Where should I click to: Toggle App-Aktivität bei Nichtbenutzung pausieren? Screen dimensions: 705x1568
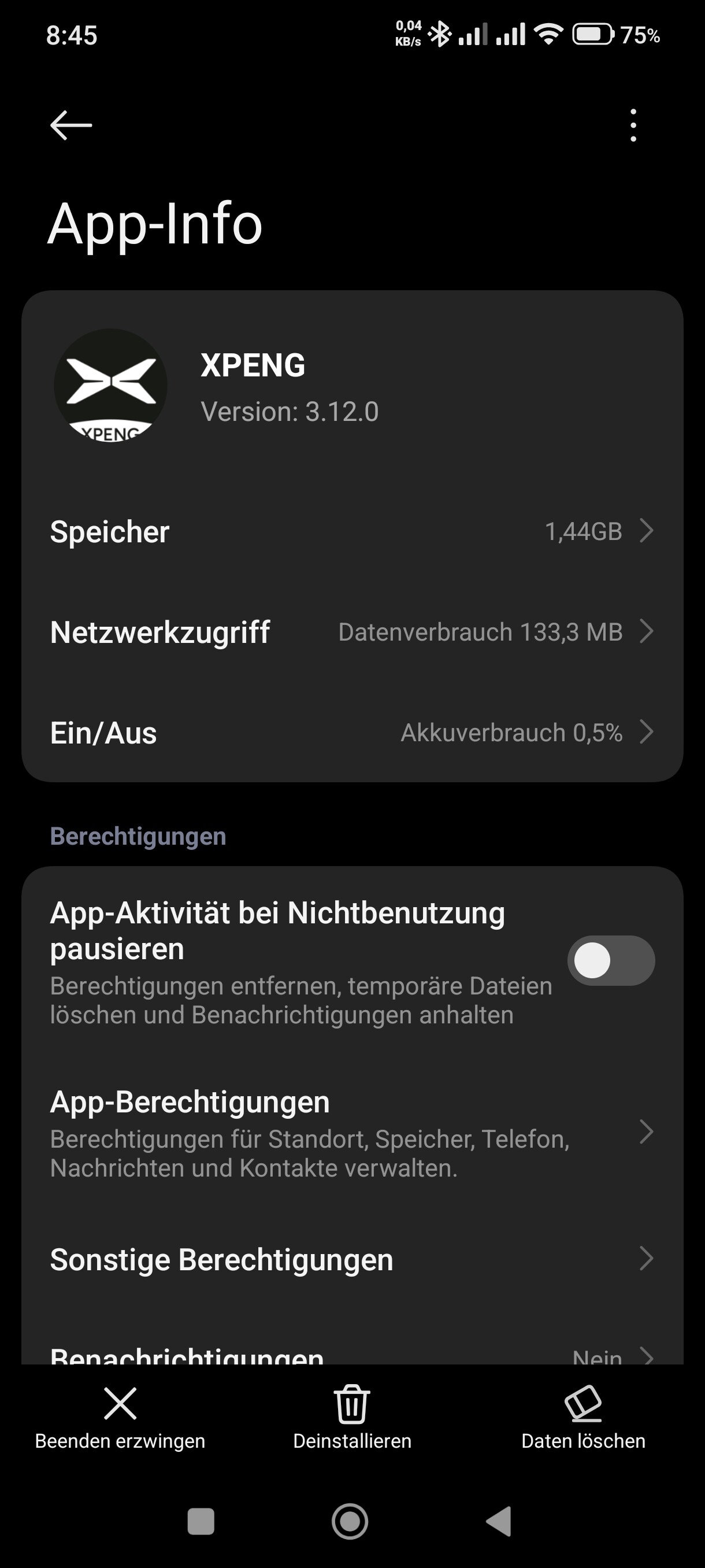611,960
